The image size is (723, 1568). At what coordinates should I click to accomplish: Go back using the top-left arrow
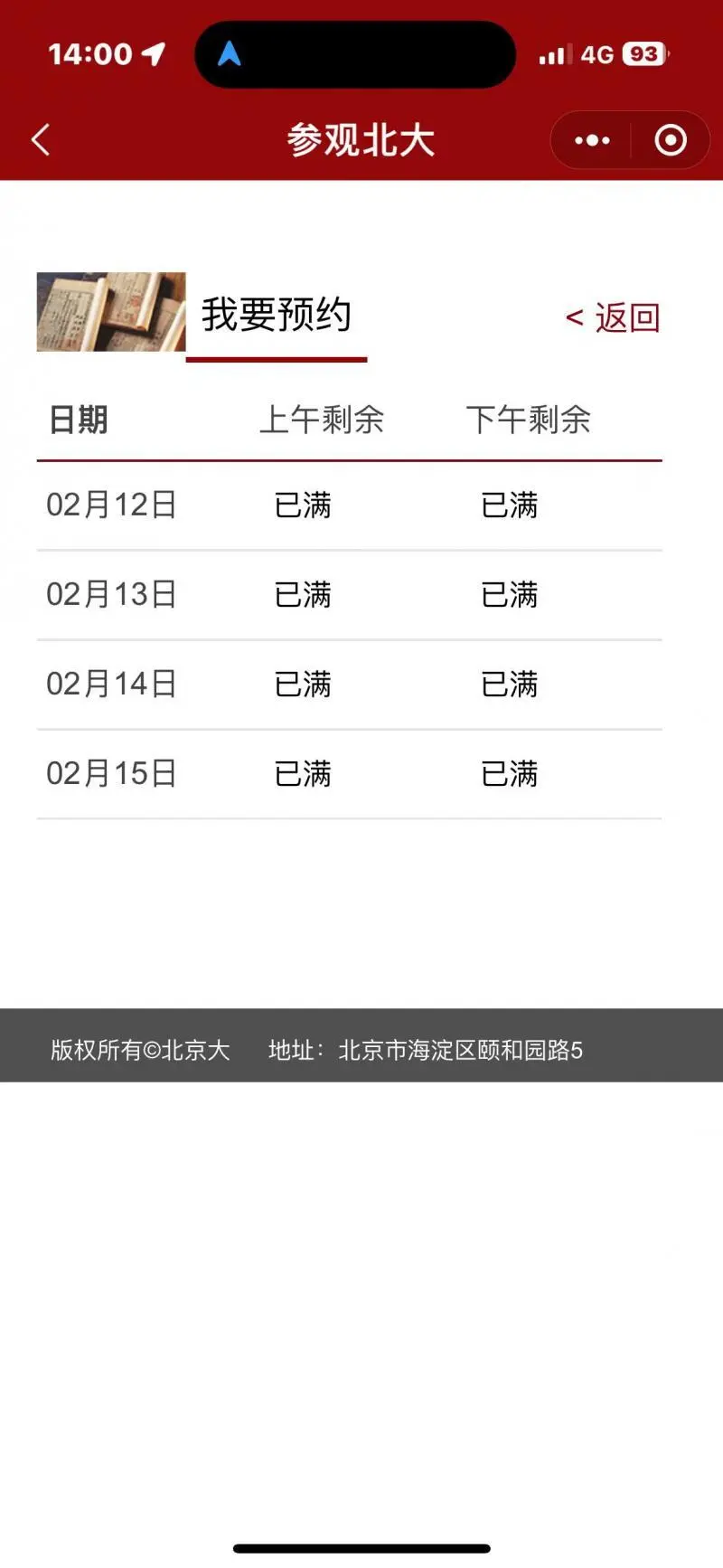tap(41, 140)
